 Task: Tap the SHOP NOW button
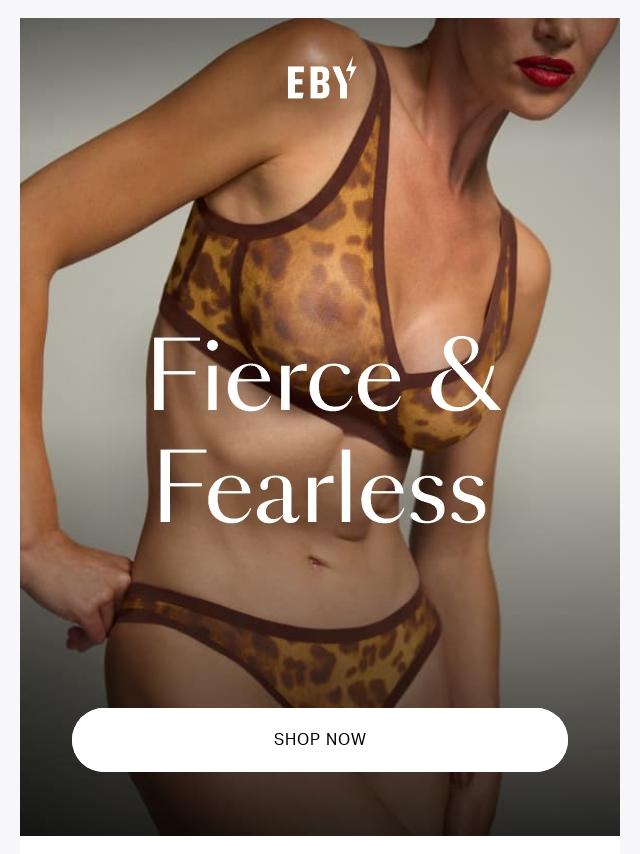[x=320, y=740]
